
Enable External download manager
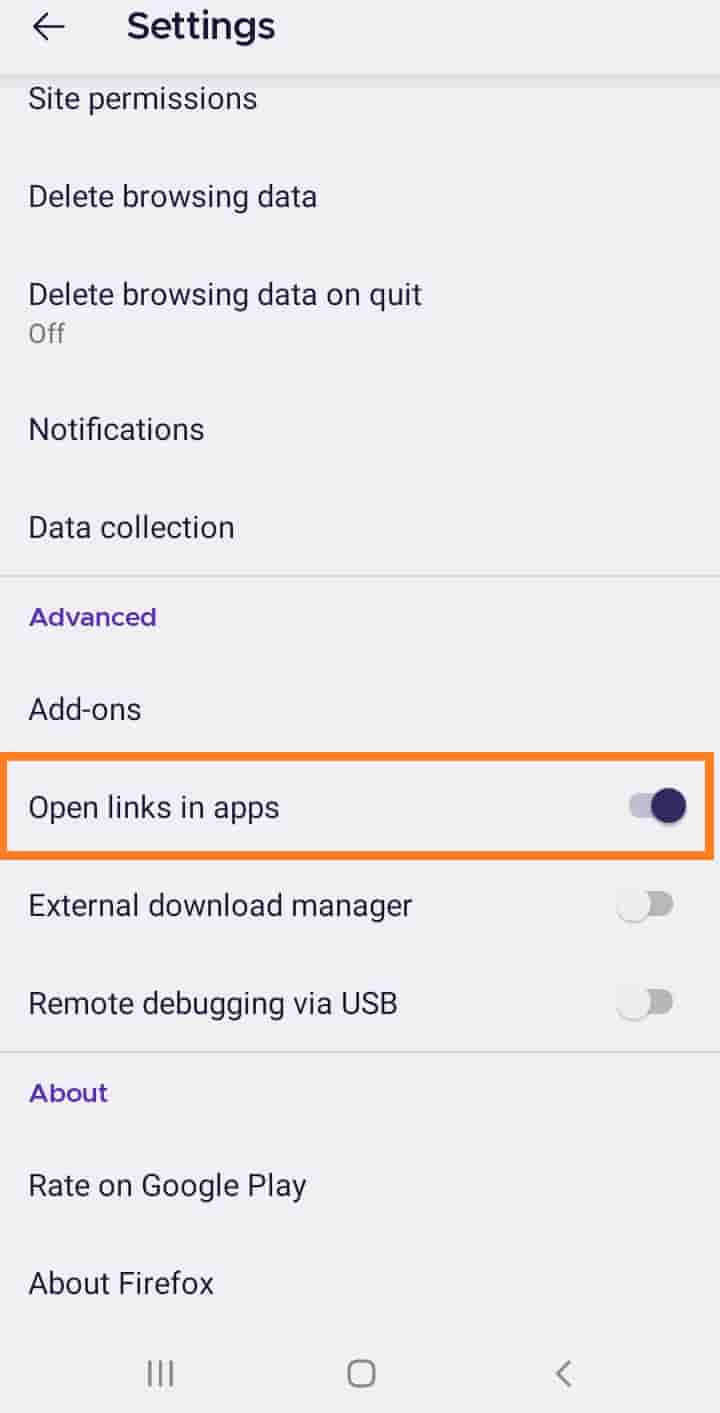click(x=645, y=906)
